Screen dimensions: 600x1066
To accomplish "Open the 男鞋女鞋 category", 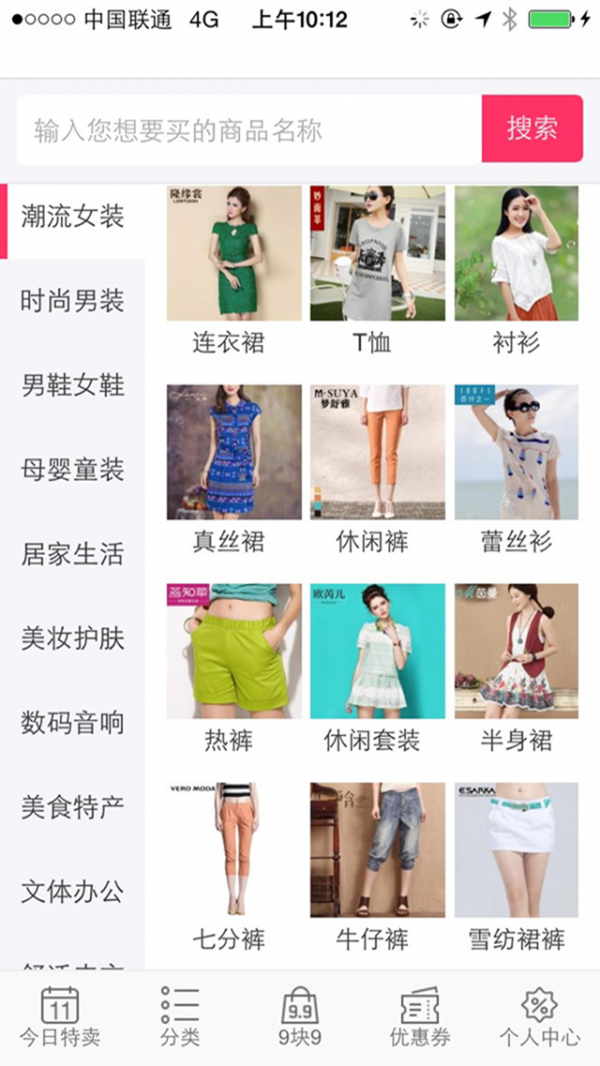I will (x=73, y=385).
